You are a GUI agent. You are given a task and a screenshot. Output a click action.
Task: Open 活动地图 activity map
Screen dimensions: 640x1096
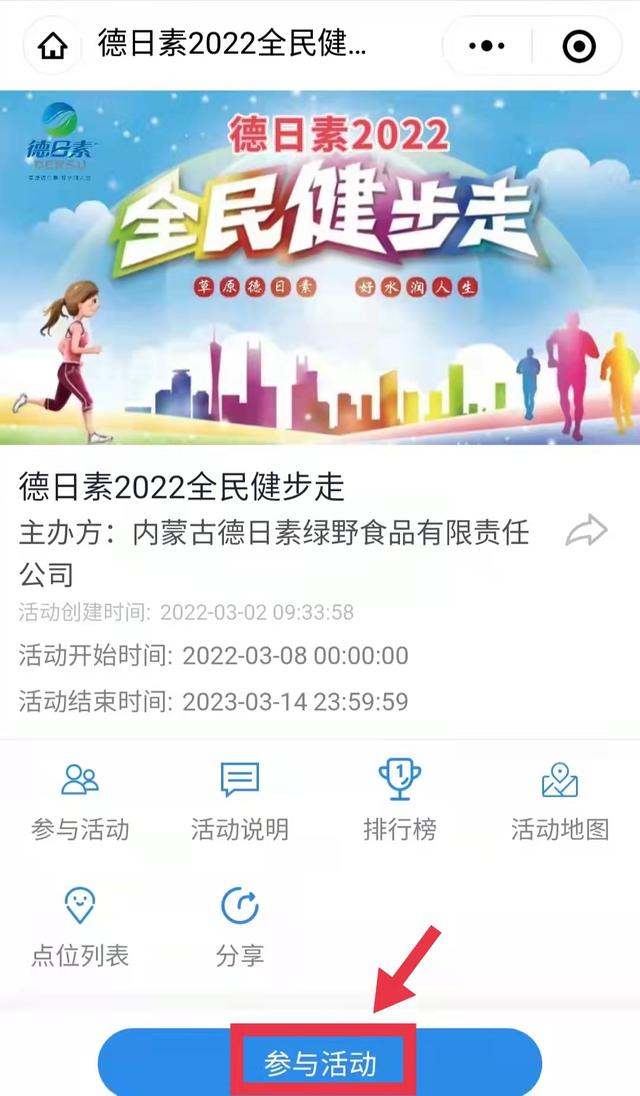560,798
